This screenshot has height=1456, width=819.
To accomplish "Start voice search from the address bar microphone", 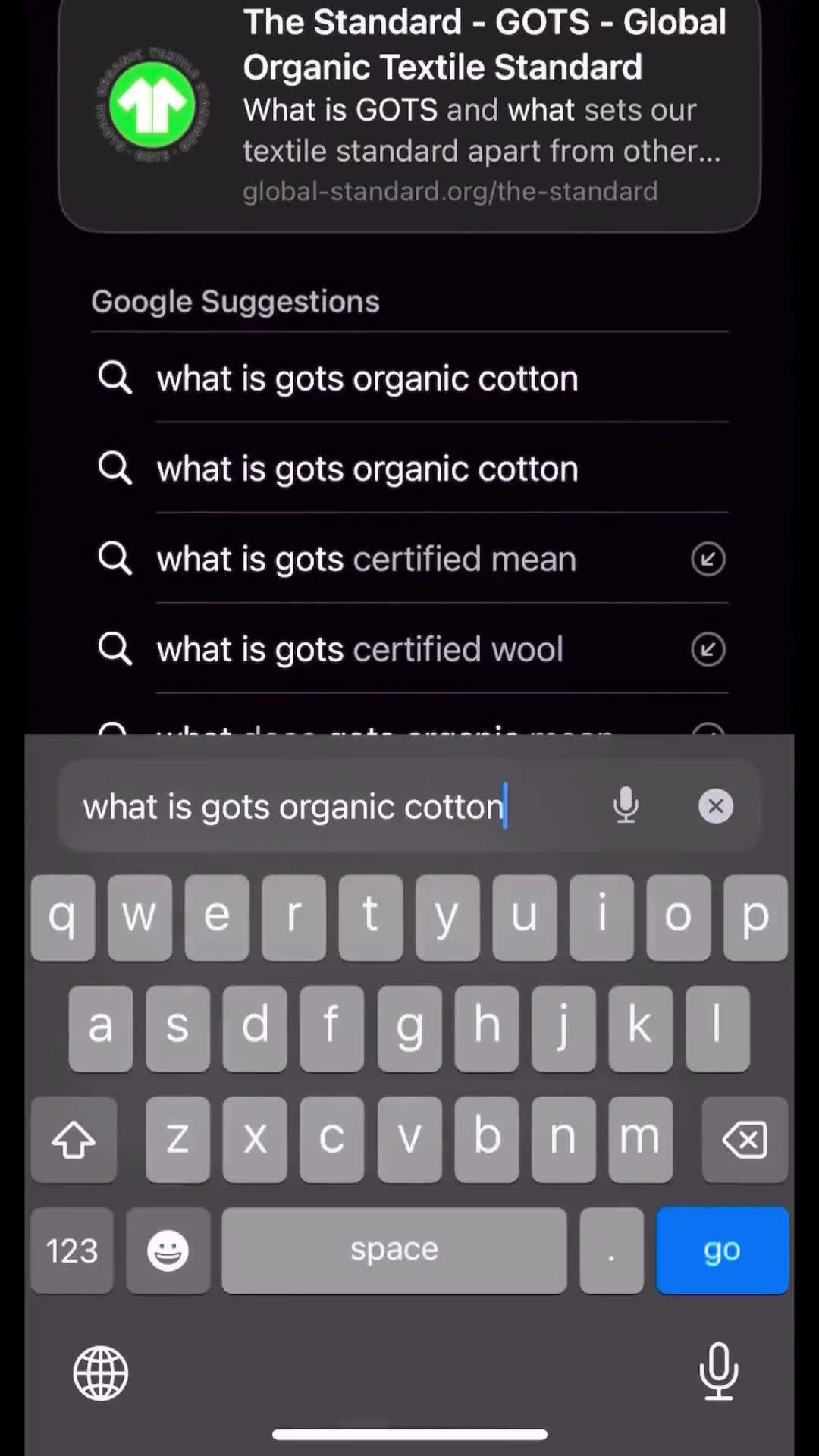I will pyautogui.click(x=626, y=805).
